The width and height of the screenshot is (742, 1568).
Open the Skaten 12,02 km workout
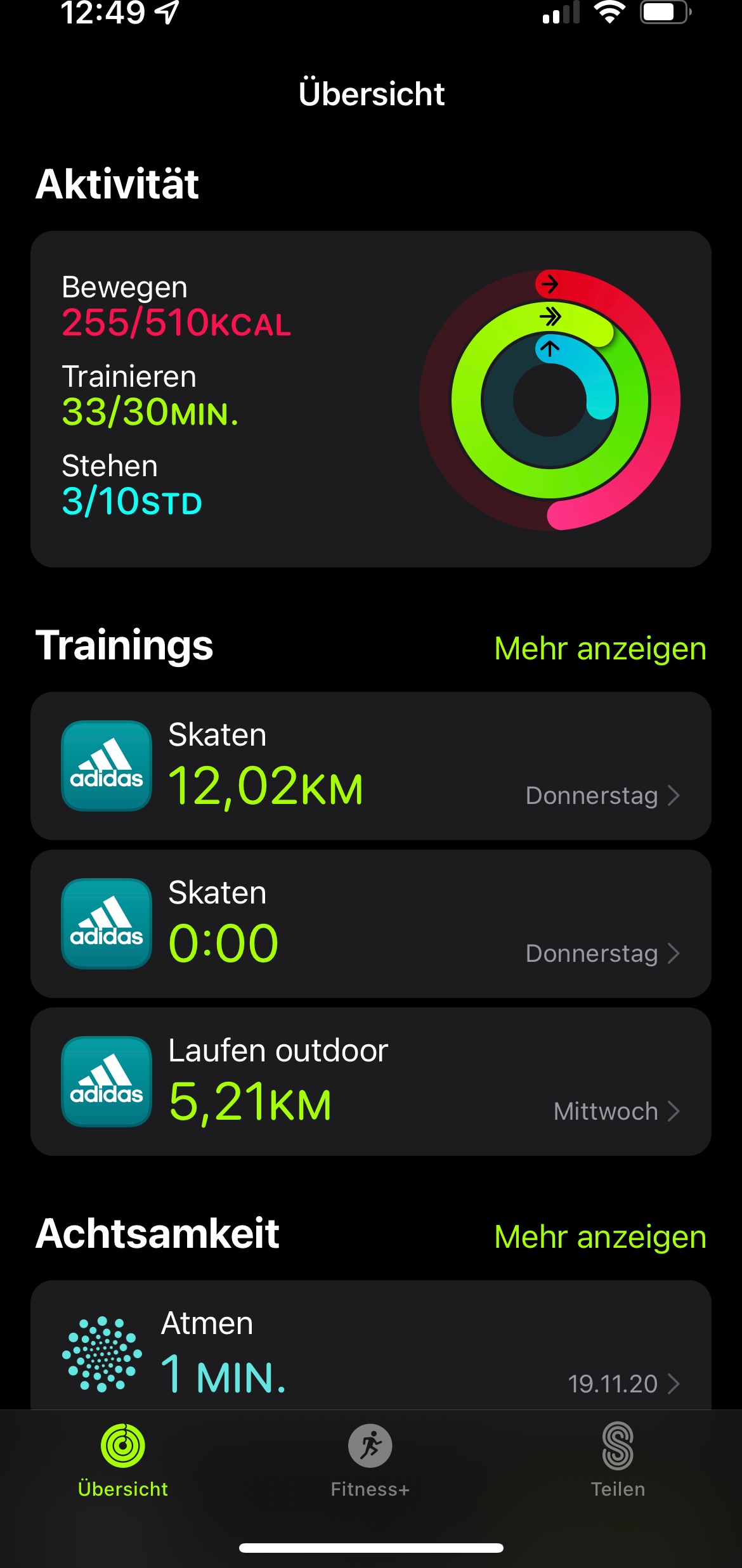pos(371,766)
